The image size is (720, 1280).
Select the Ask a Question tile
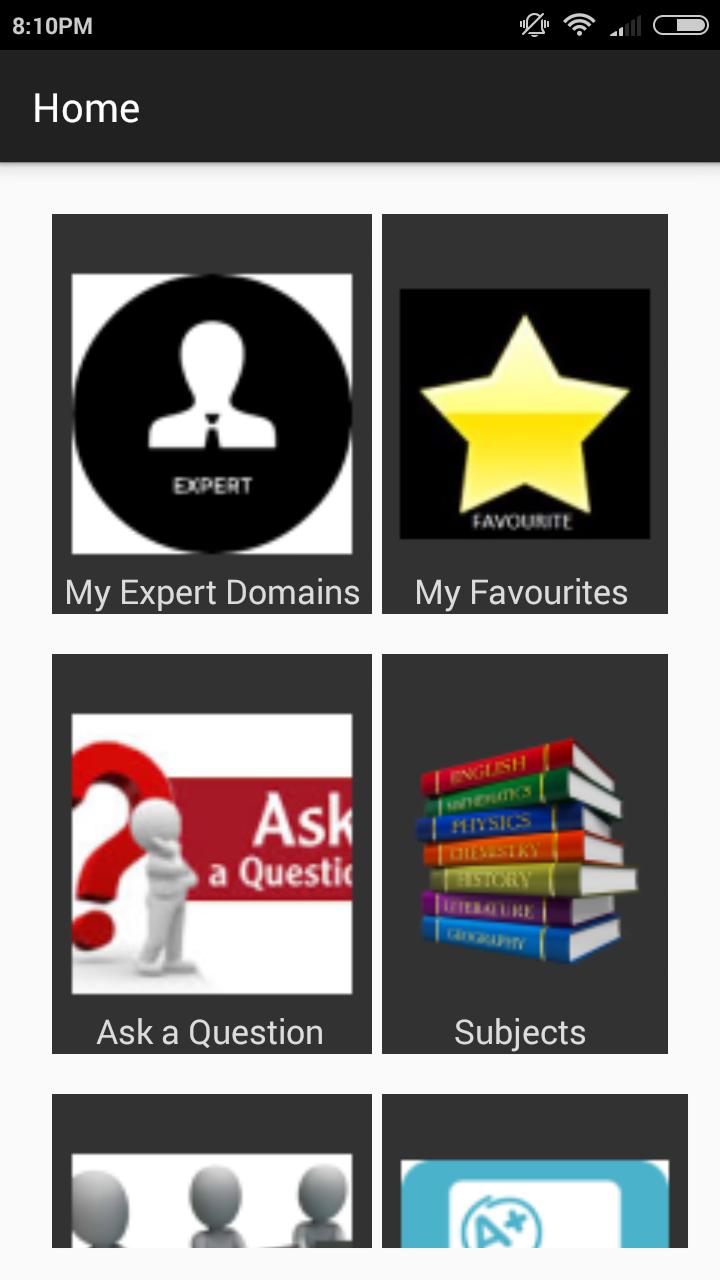coord(212,854)
